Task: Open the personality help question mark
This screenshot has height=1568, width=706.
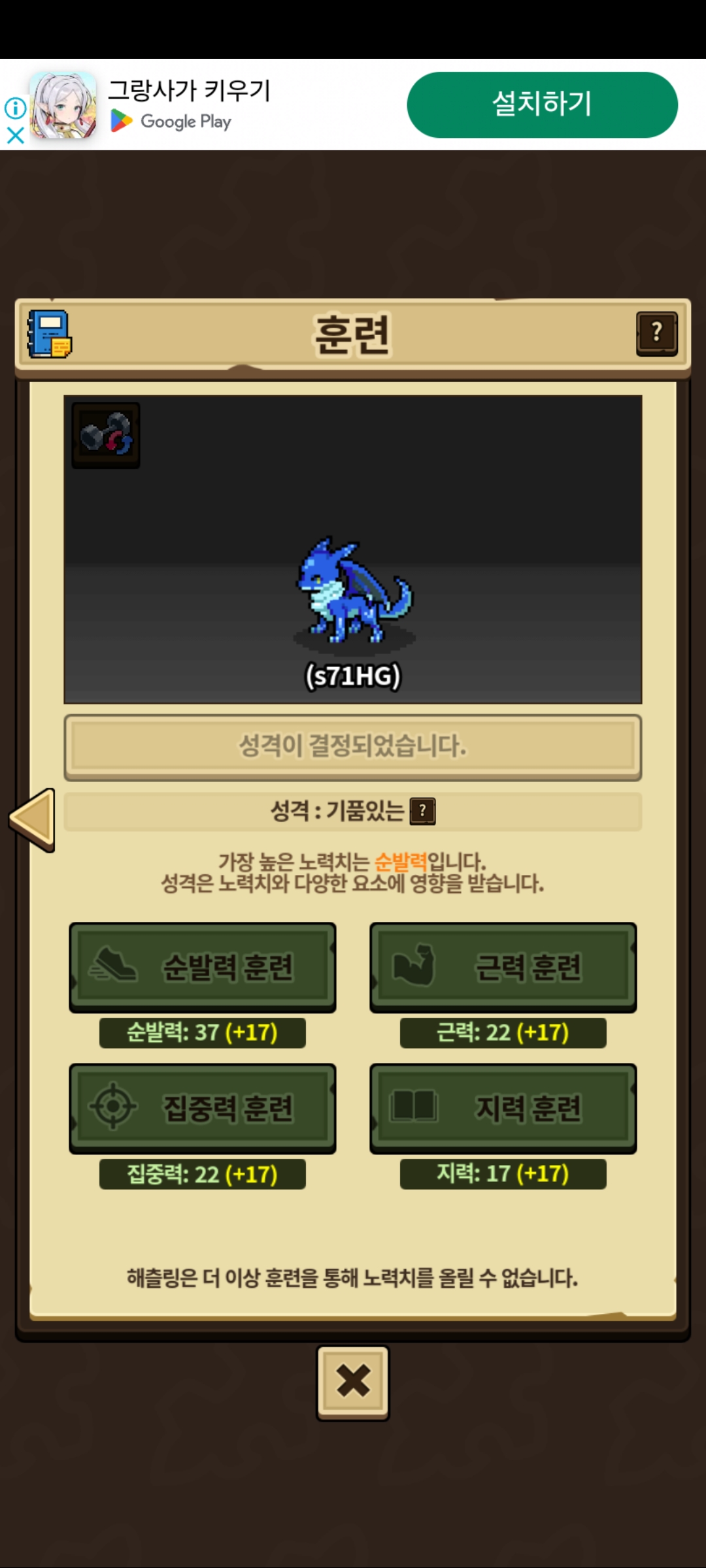Action: (x=422, y=811)
